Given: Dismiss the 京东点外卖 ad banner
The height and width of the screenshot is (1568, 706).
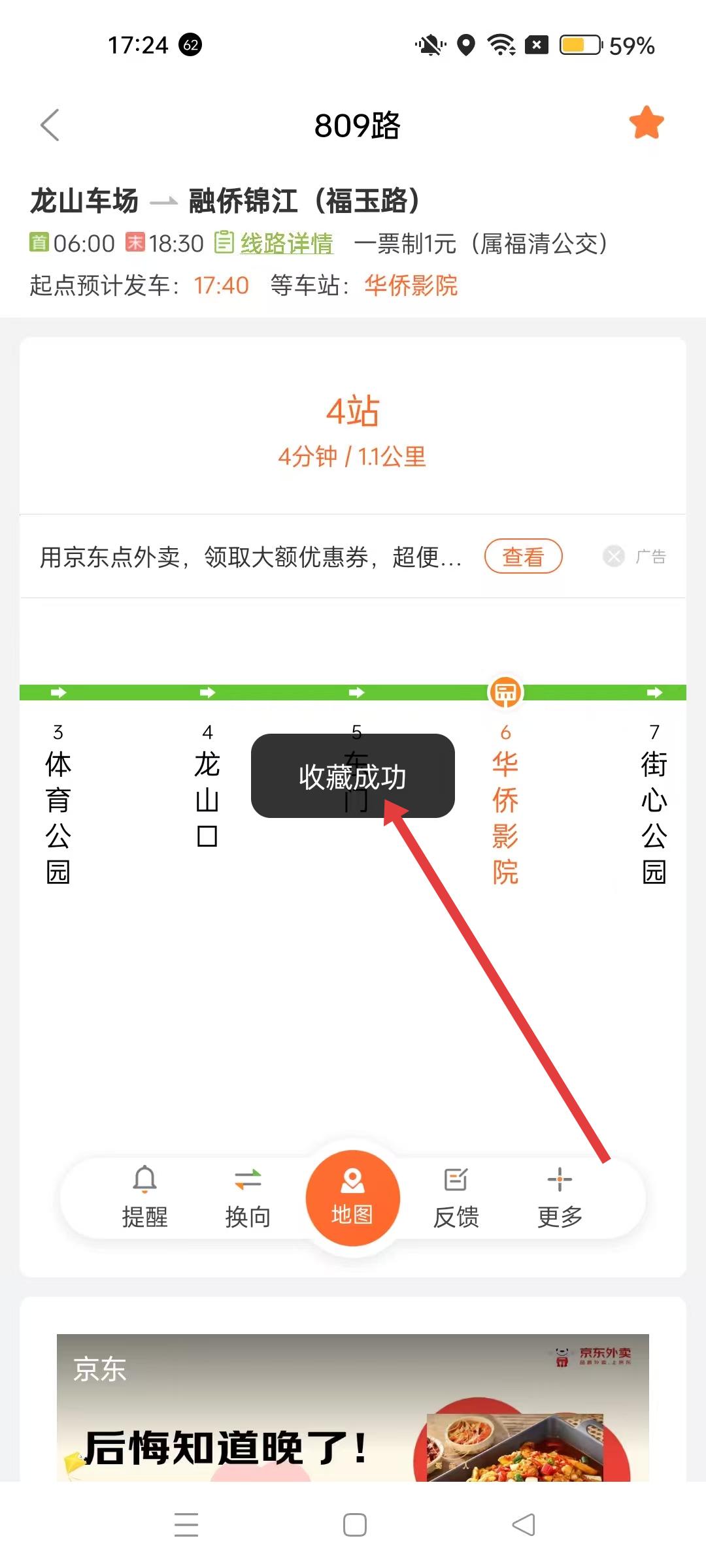Looking at the screenshot, I should (x=613, y=557).
